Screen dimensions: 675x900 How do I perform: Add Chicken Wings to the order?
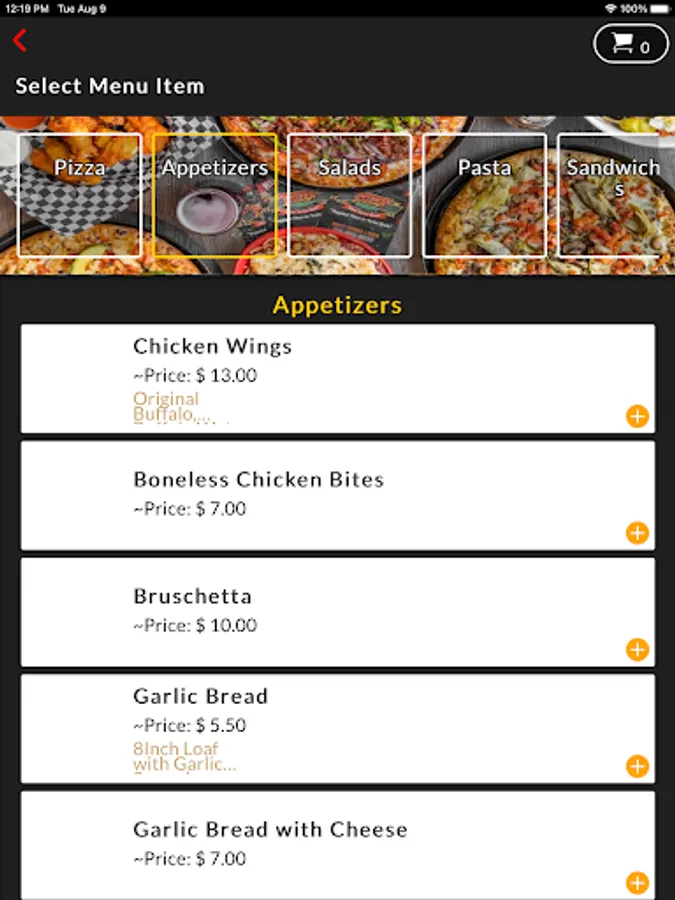pyautogui.click(x=637, y=416)
